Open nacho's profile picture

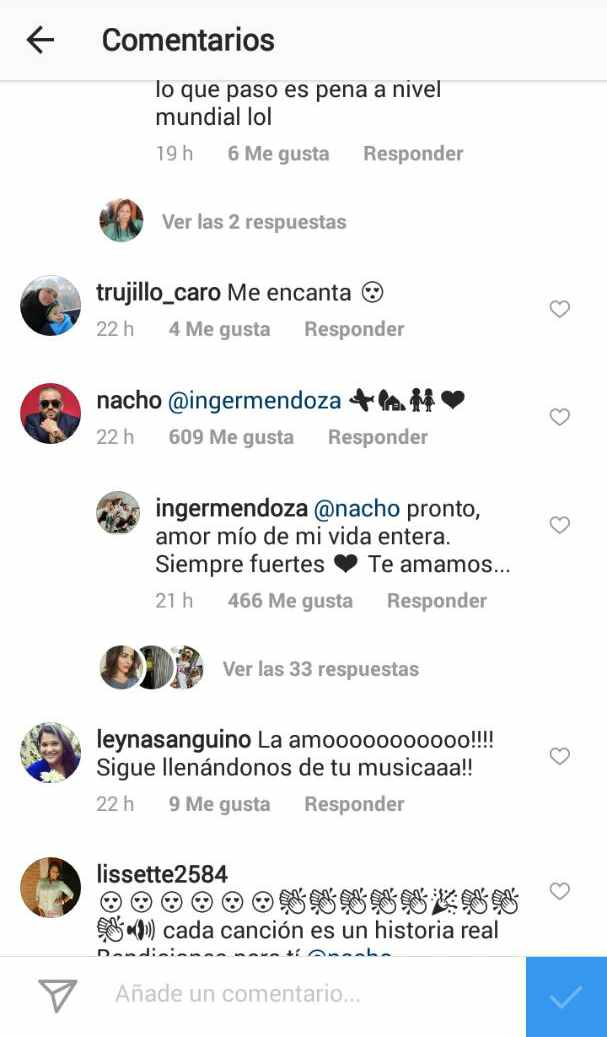click(x=50, y=413)
